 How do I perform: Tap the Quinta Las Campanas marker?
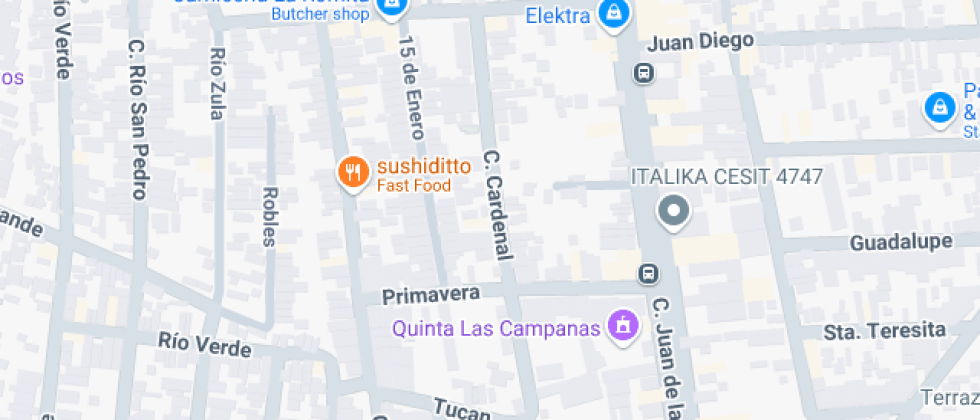623,327
